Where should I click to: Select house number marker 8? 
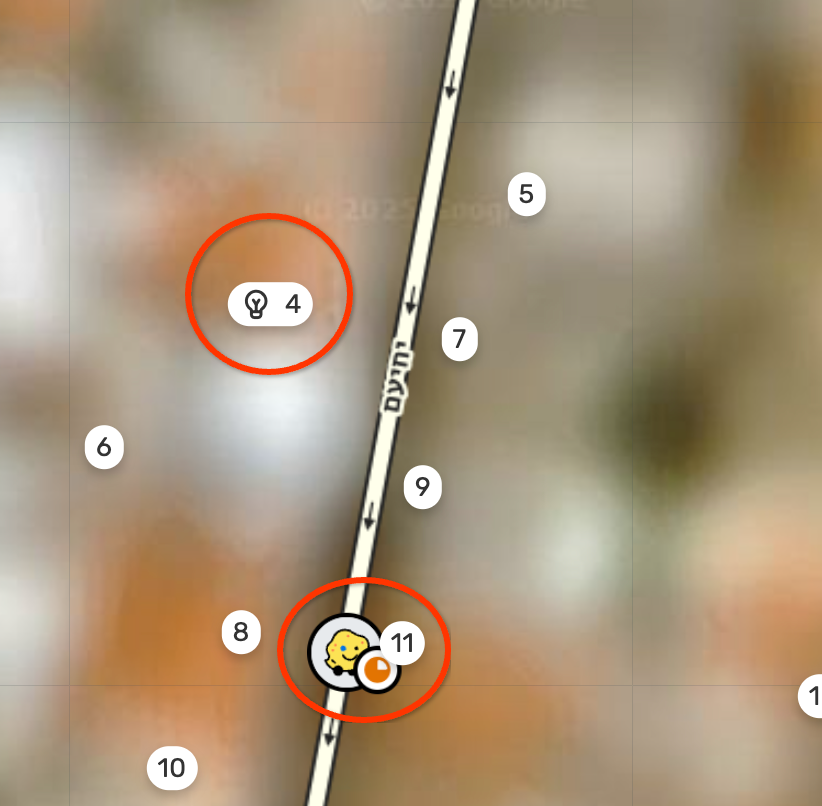click(240, 632)
